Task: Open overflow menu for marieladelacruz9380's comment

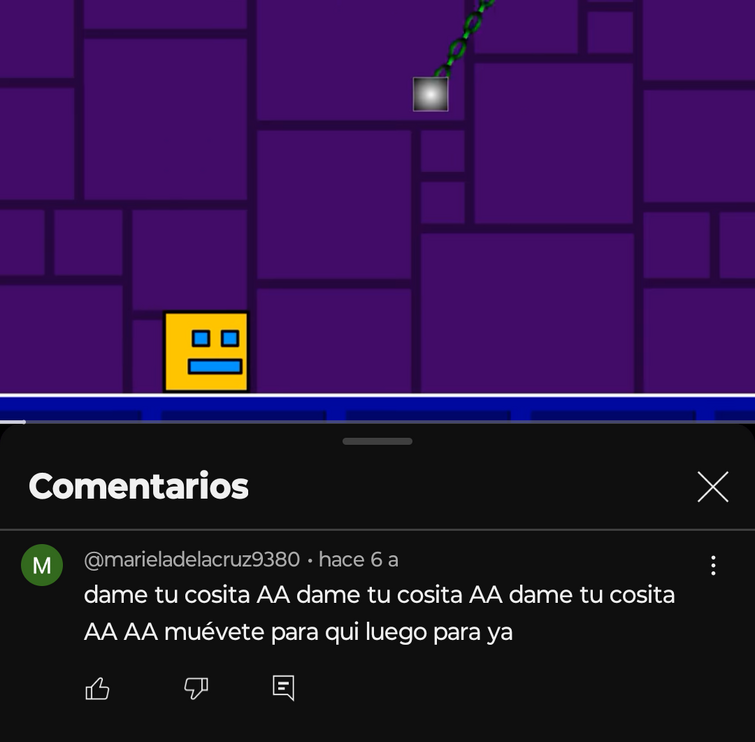Action: coord(713,566)
